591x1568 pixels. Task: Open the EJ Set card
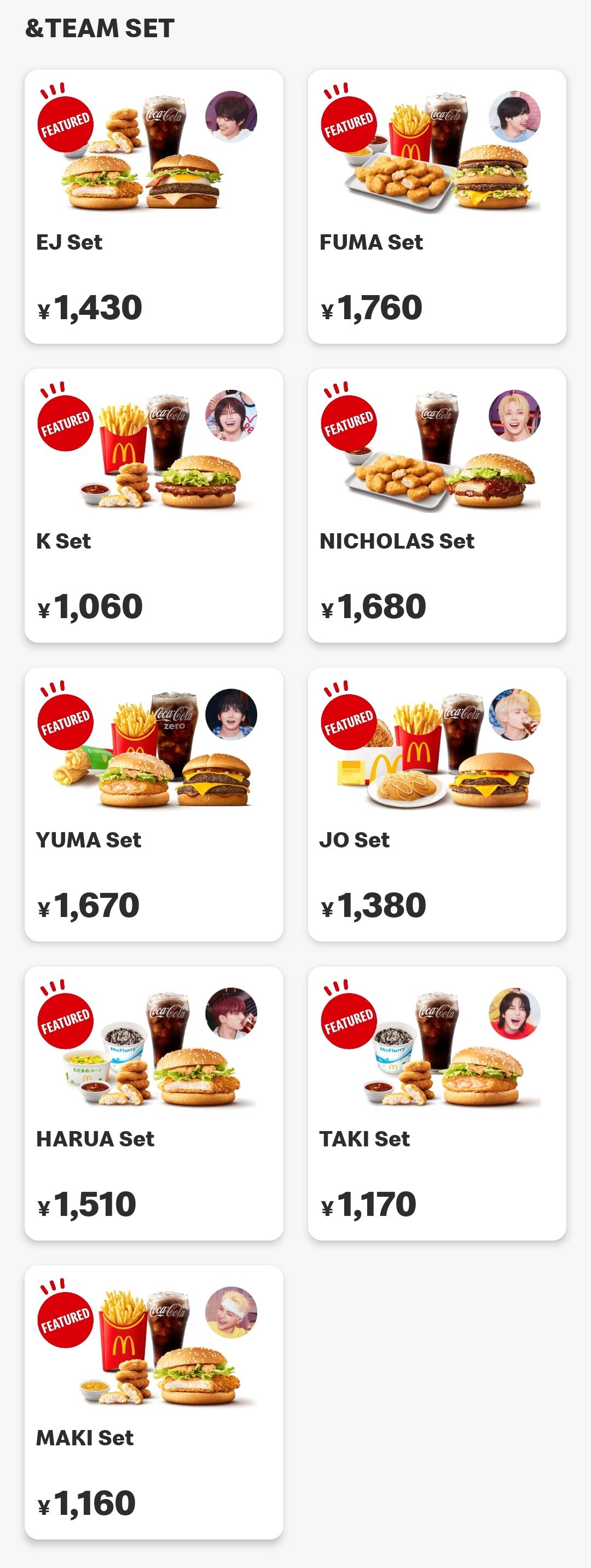153,207
